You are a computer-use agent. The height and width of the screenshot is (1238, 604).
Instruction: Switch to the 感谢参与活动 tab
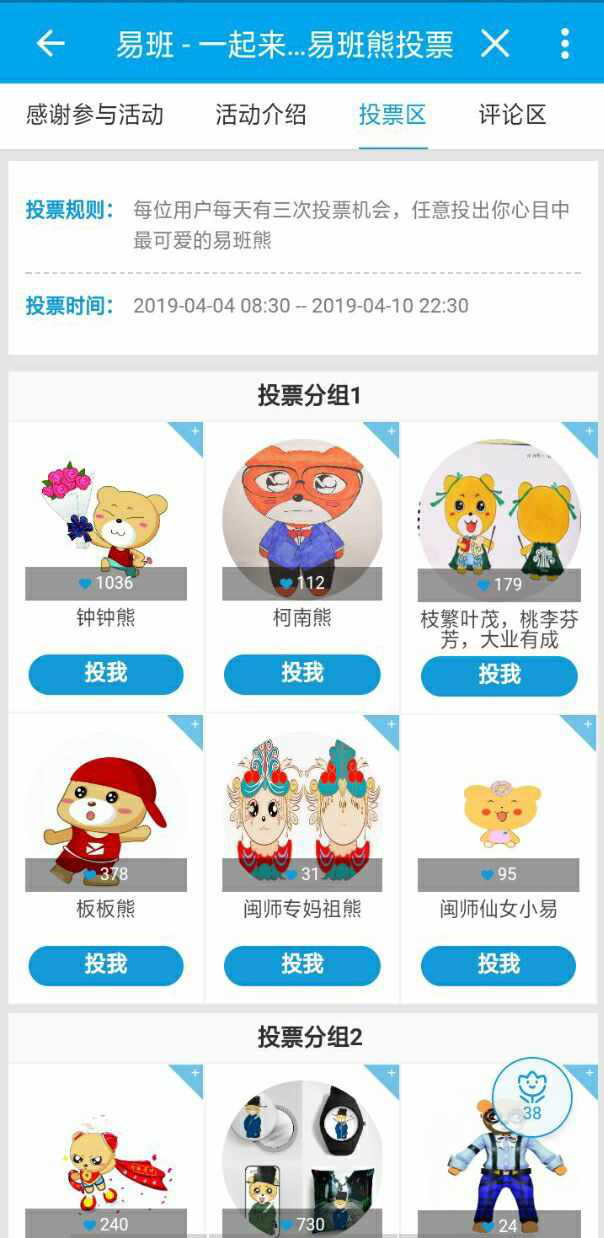(x=94, y=114)
